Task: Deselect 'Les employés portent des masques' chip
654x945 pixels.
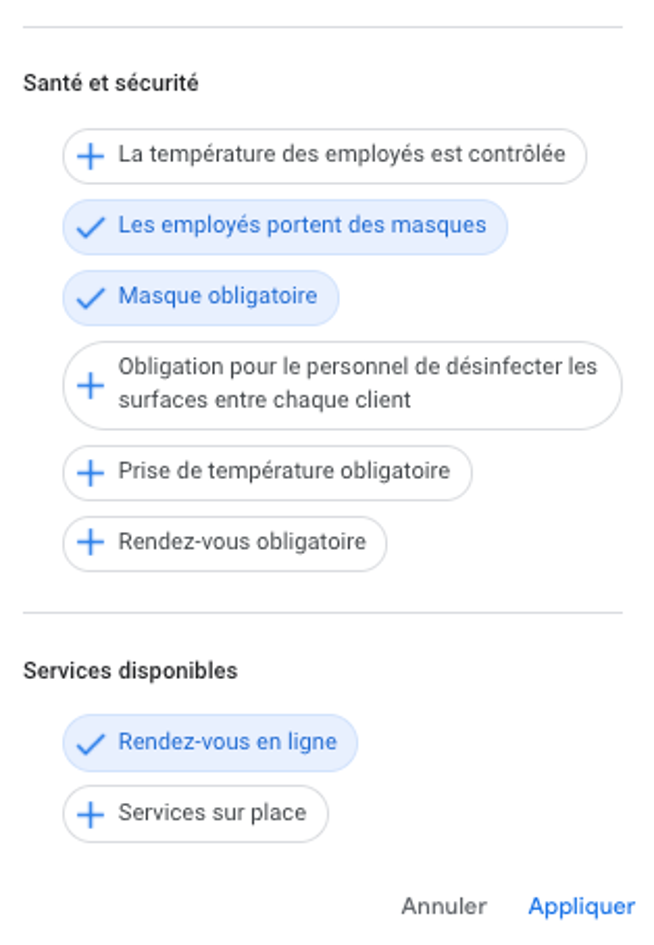Action: (x=285, y=227)
